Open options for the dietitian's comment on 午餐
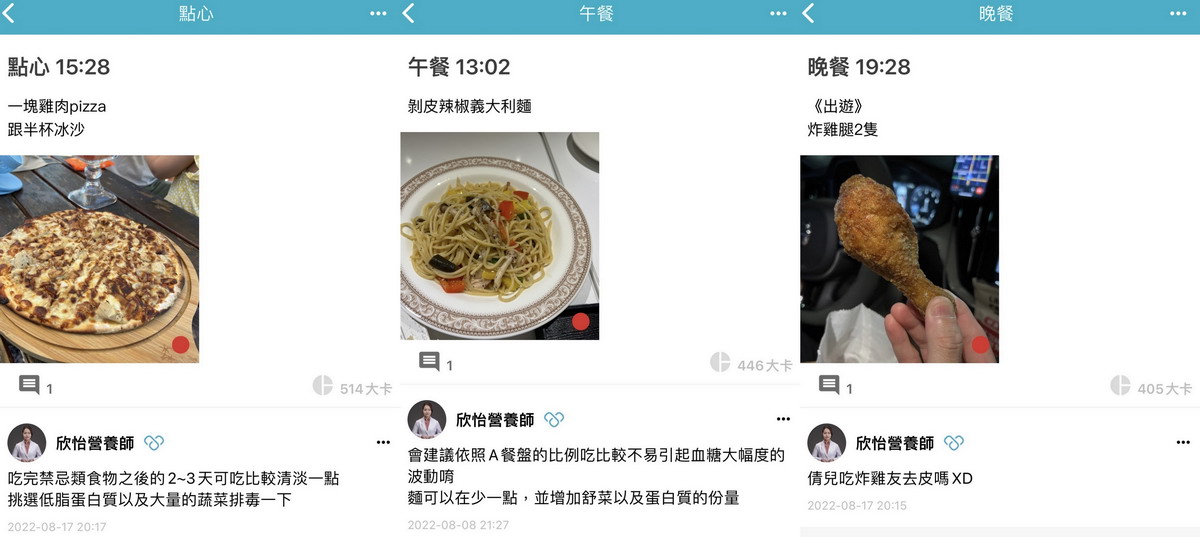The width and height of the screenshot is (1200, 537). [x=783, y=419]
